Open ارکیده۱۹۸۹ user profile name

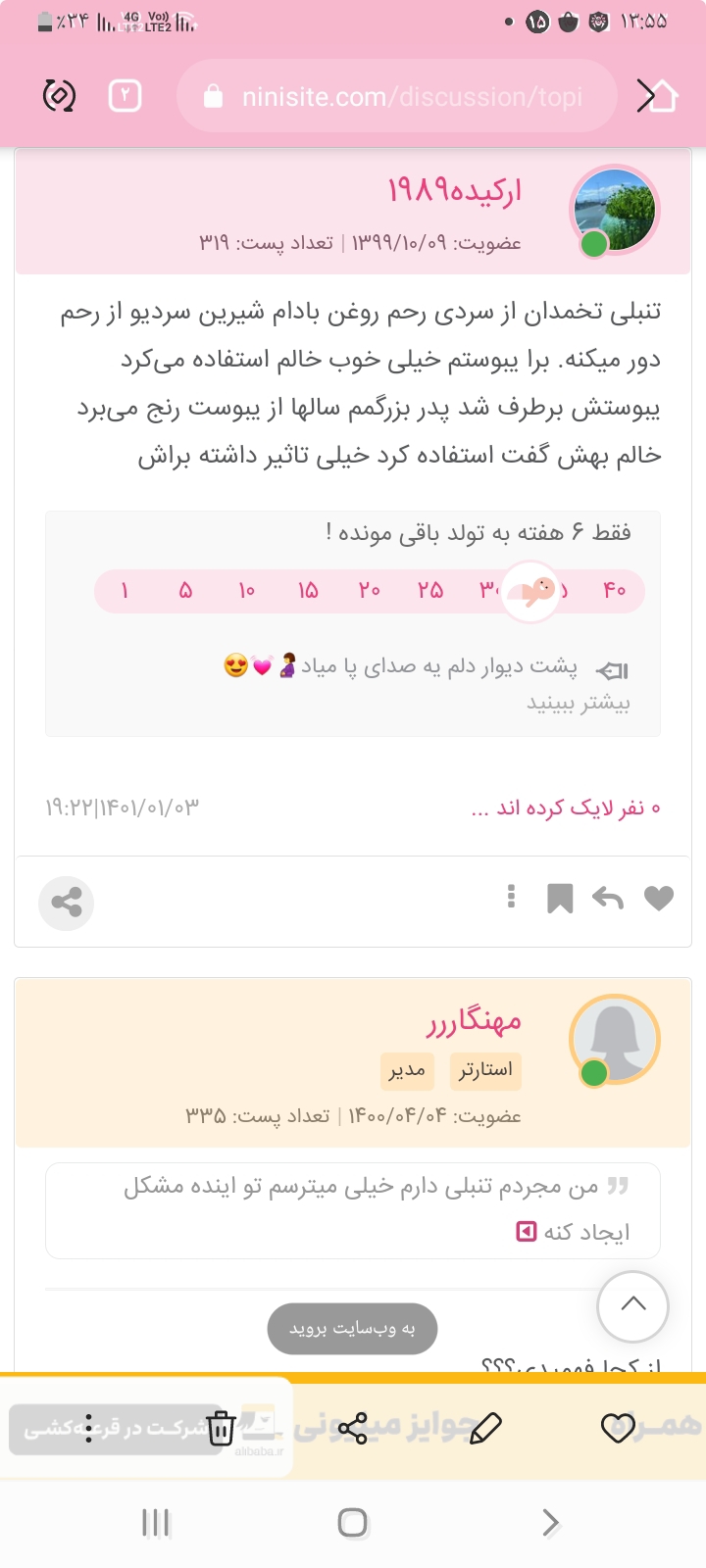[x=454, y=190]
